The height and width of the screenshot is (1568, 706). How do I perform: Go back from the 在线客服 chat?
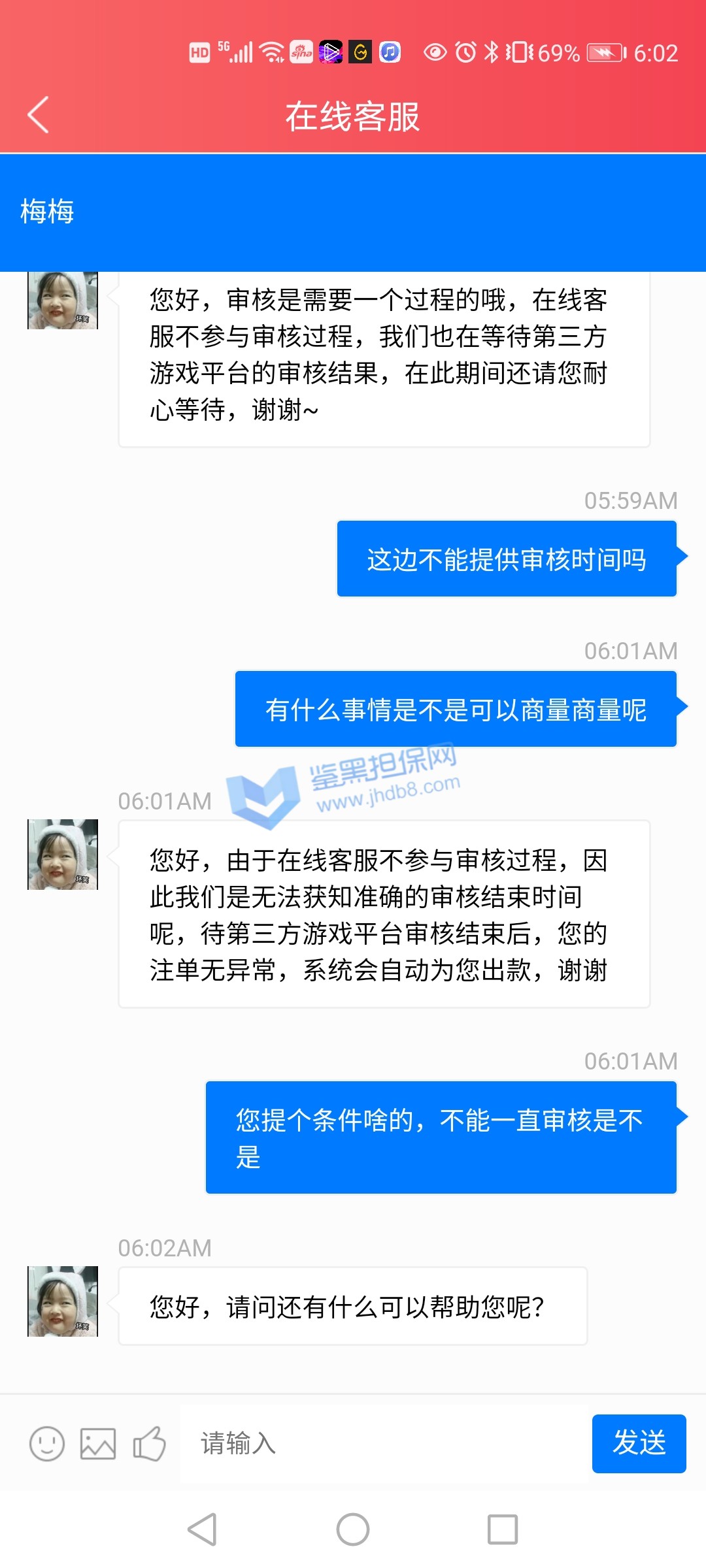click(39, 116)
